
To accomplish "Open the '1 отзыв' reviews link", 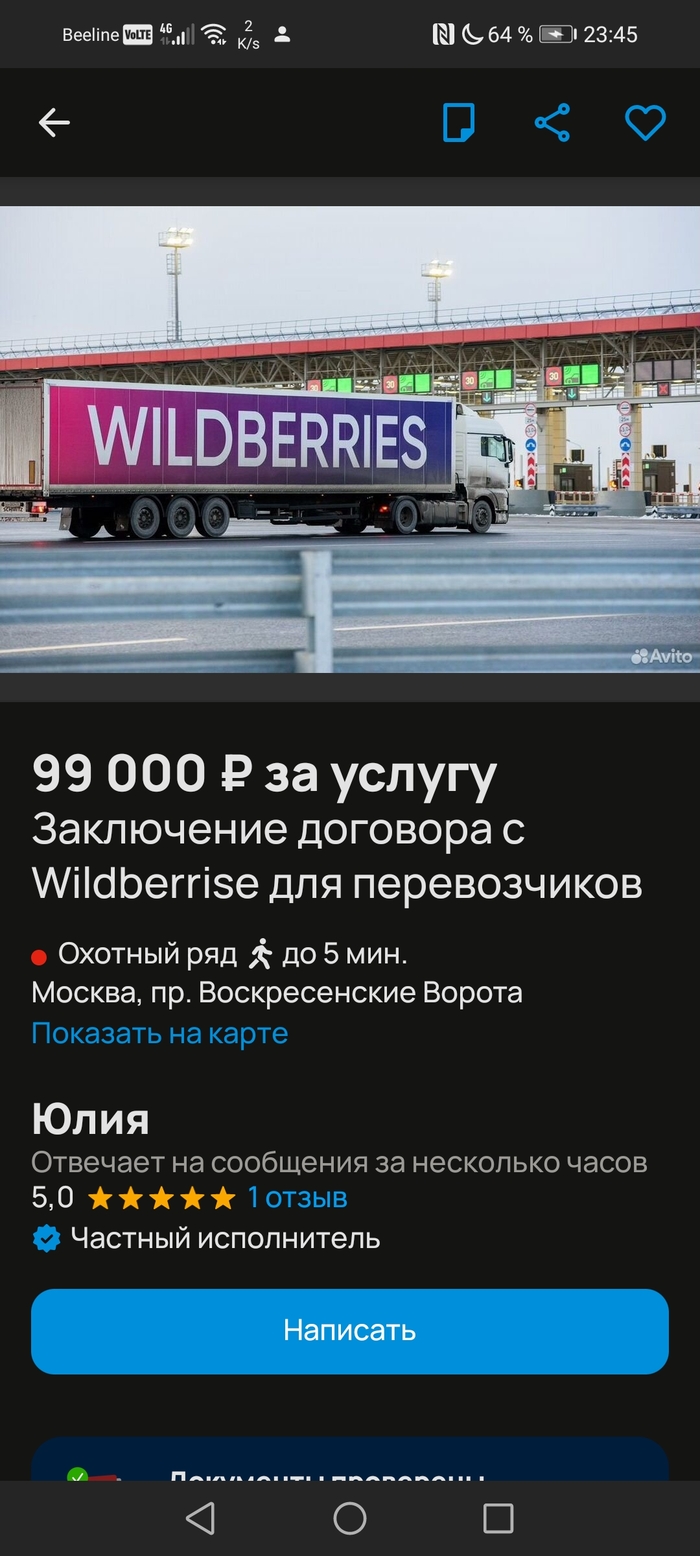I will click(297, 1197).
